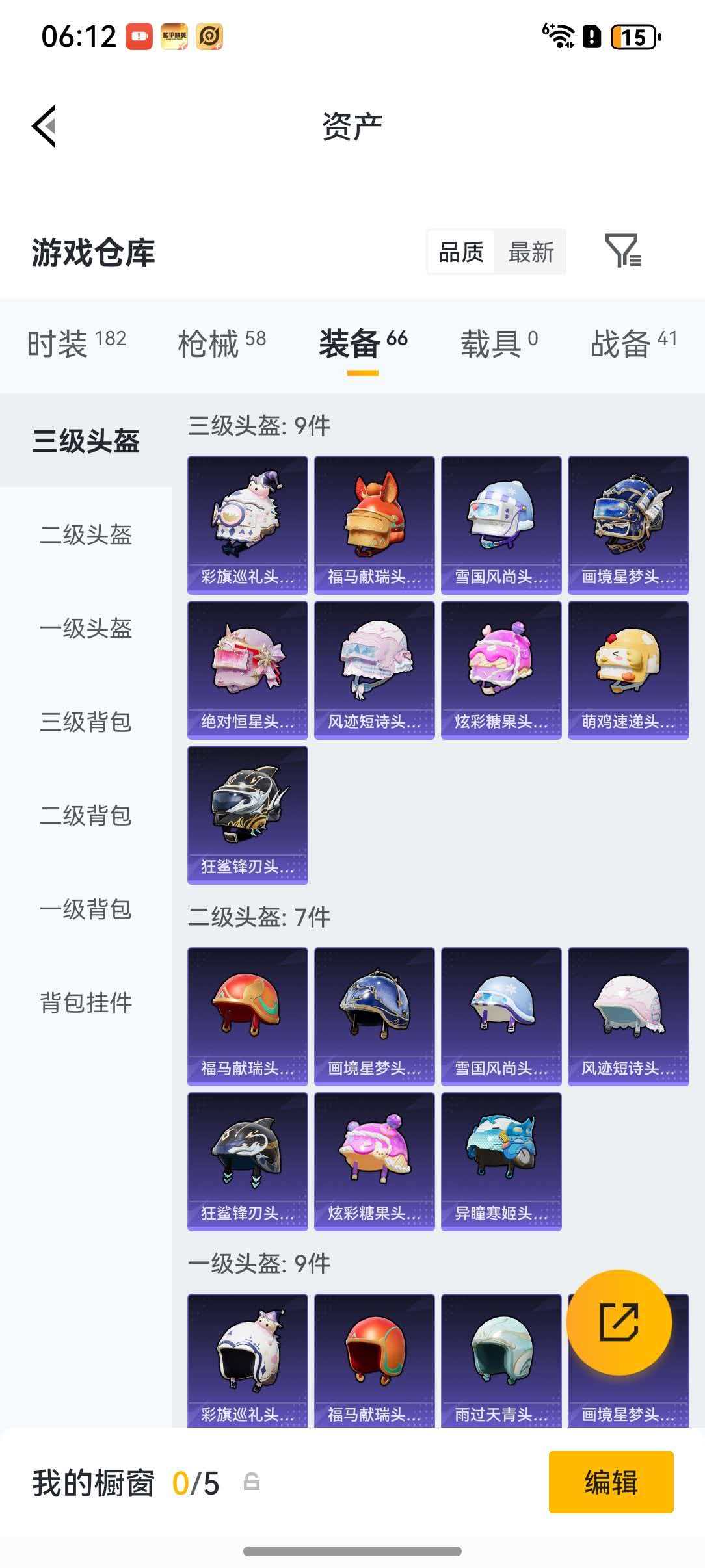Switch sorting to 品质
This screenshot has height=1568, width=705.
[x=460, y=252]
